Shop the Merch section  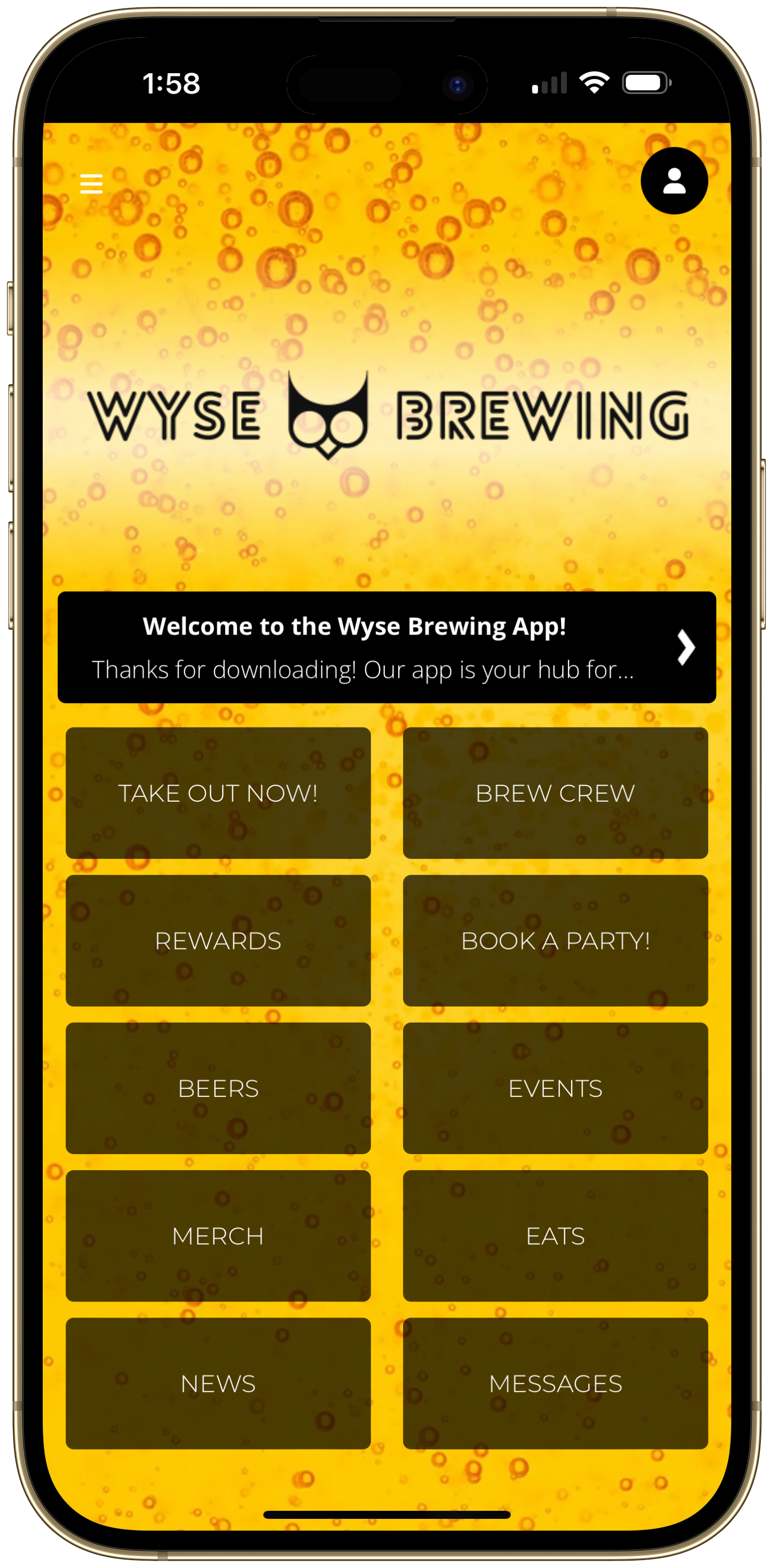point(218,1236)
